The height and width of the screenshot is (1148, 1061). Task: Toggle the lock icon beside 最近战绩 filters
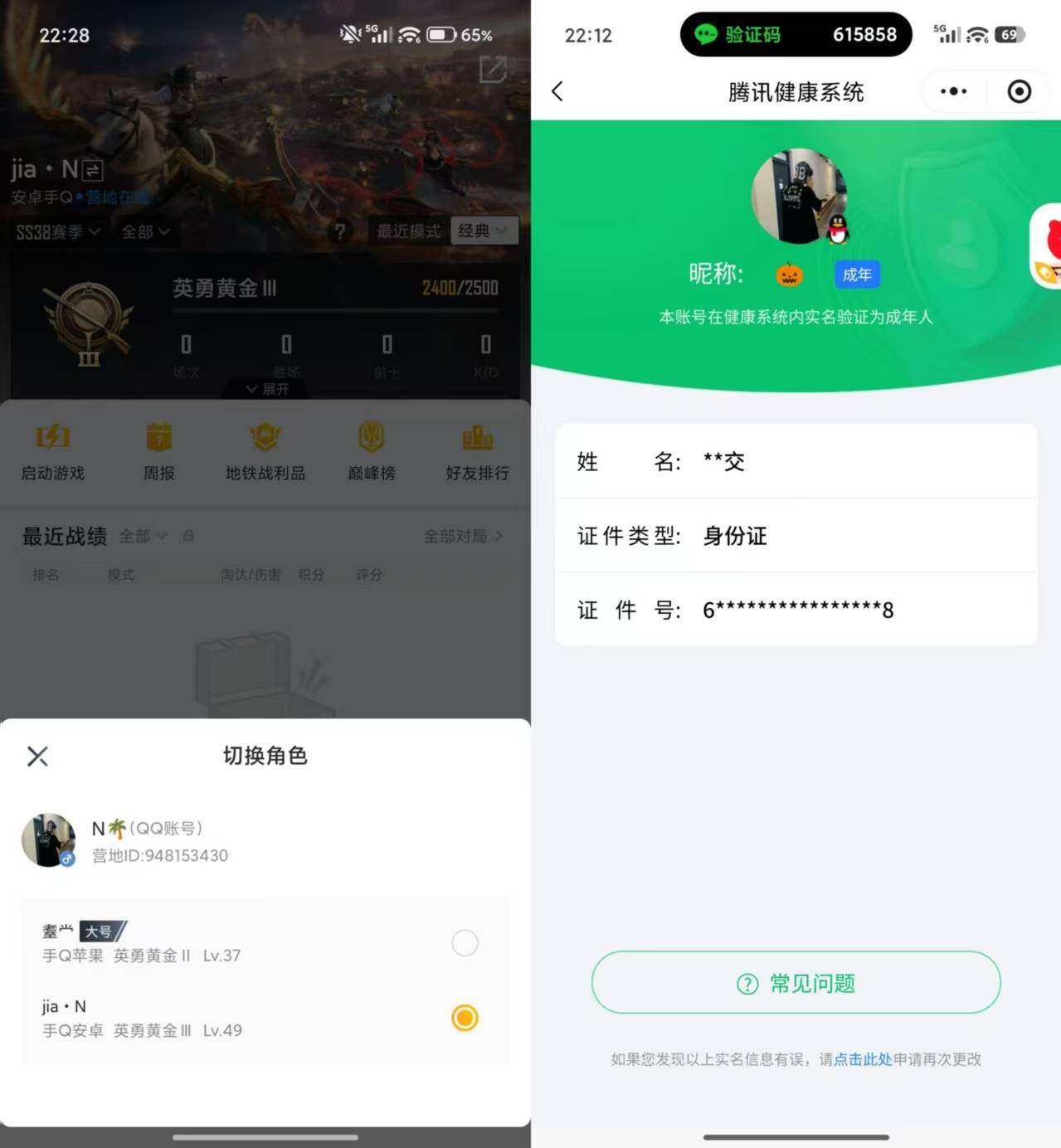tap(188, 537)
